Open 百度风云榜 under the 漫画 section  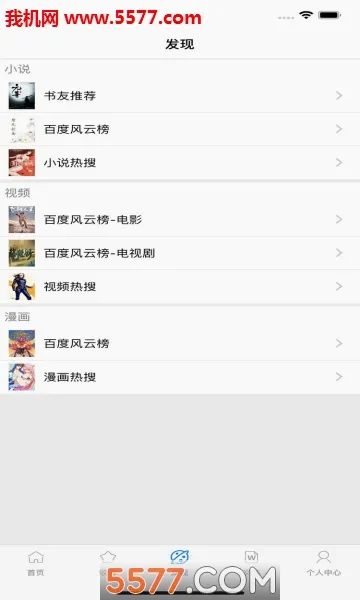[180, 344]
